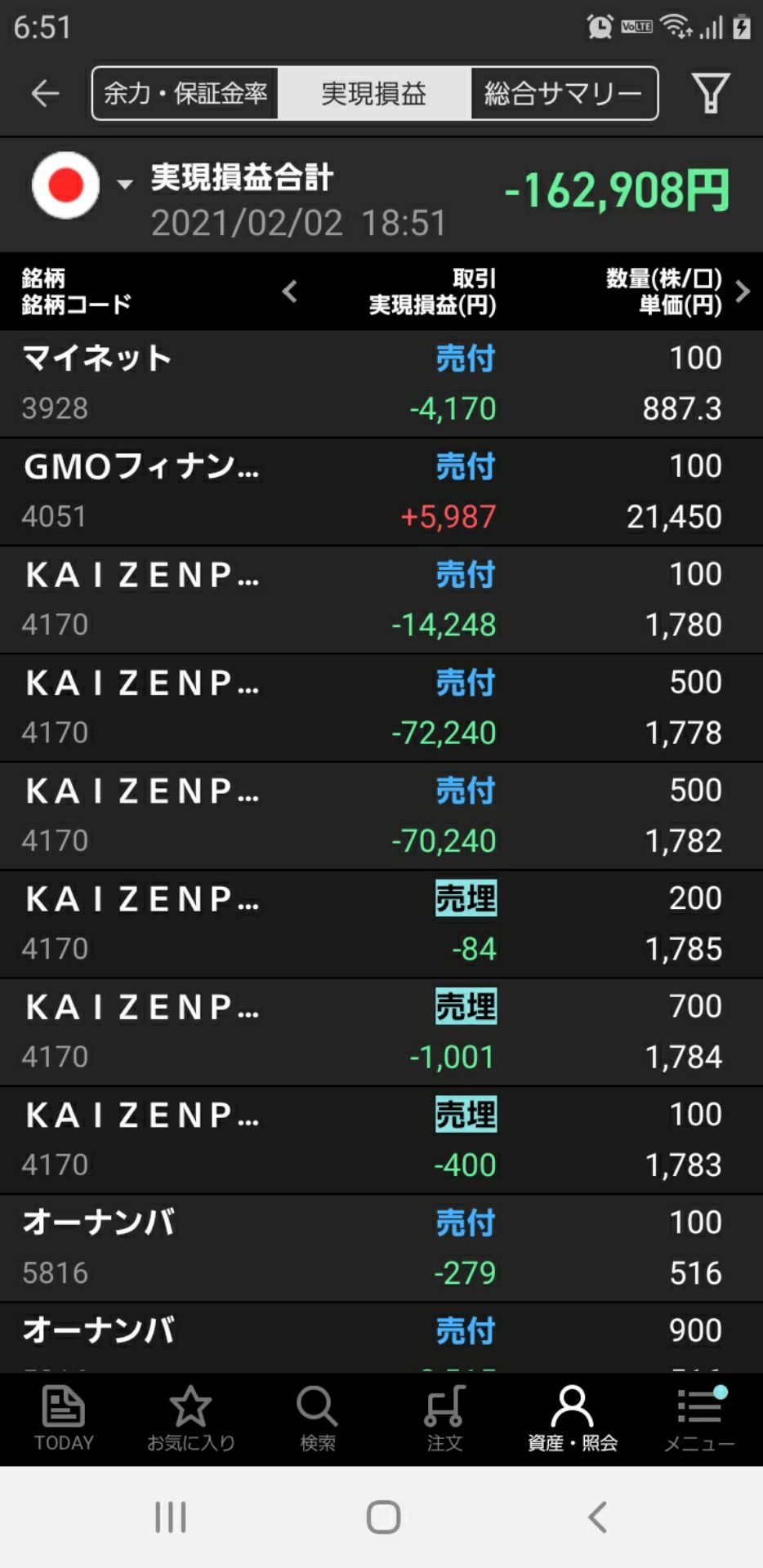
Task: Switch to 総合サマリー tab
Action: tap(563, 93)
